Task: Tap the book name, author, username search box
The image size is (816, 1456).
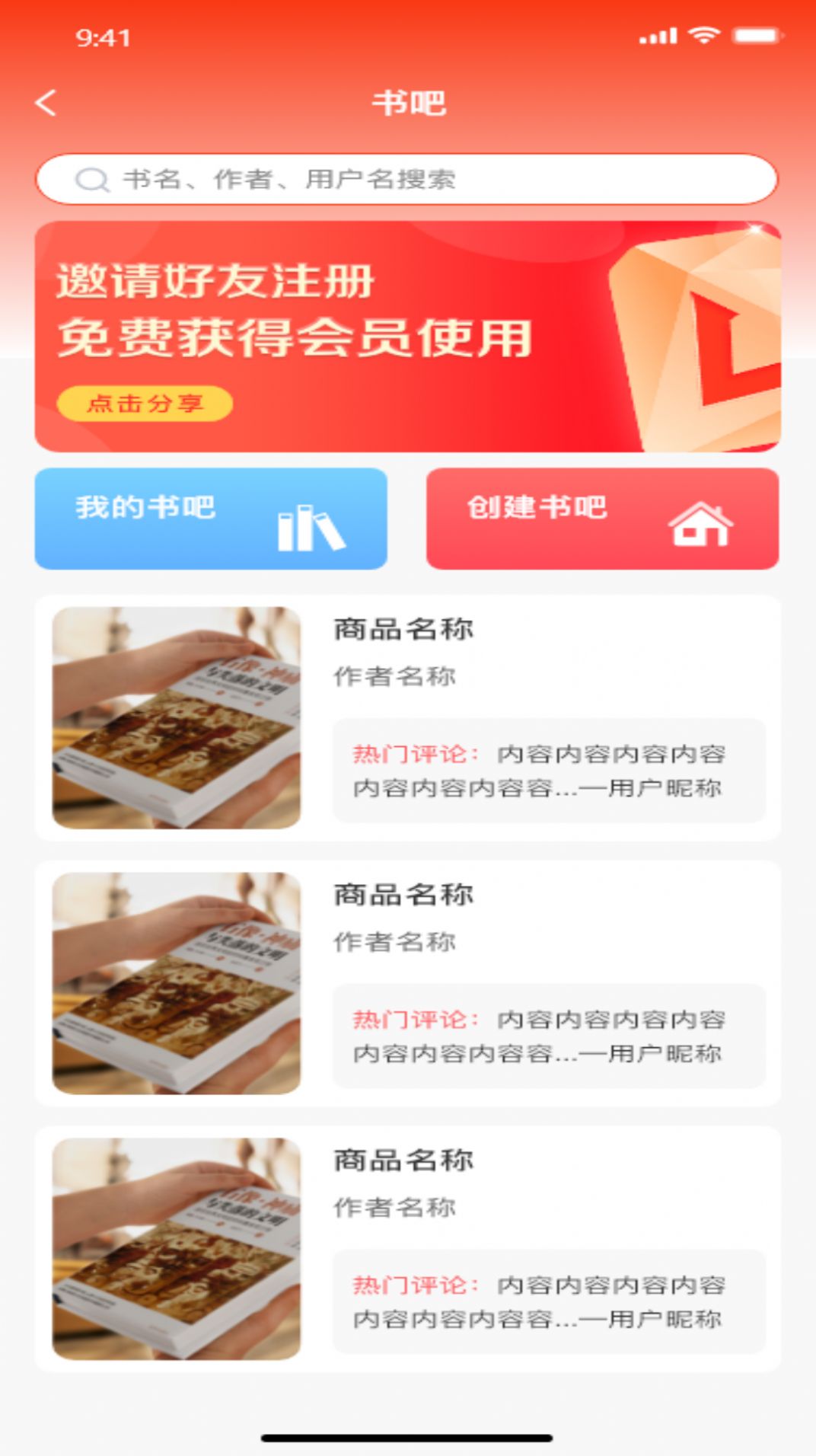Action: click(x=406, y=180)
